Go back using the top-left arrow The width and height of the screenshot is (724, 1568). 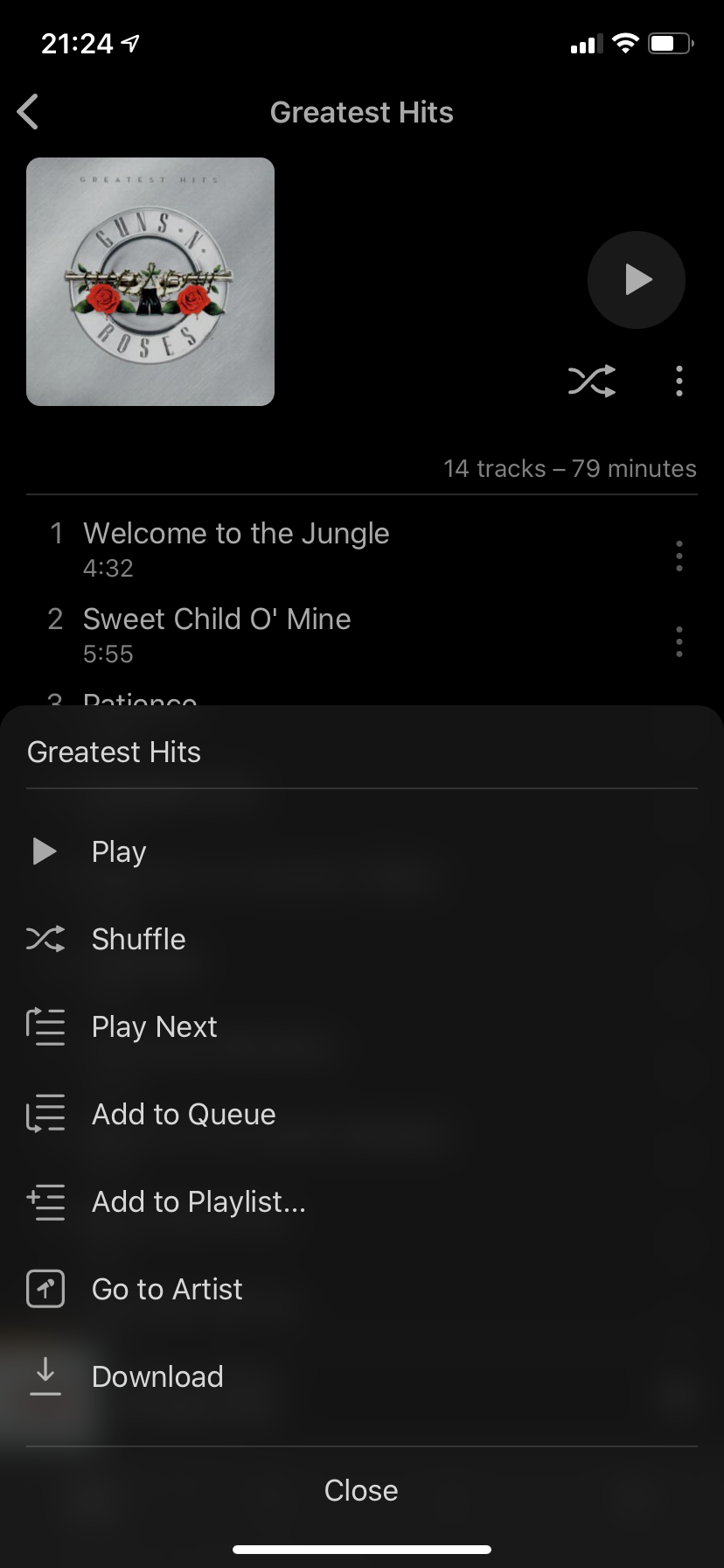tap(28, 112)
